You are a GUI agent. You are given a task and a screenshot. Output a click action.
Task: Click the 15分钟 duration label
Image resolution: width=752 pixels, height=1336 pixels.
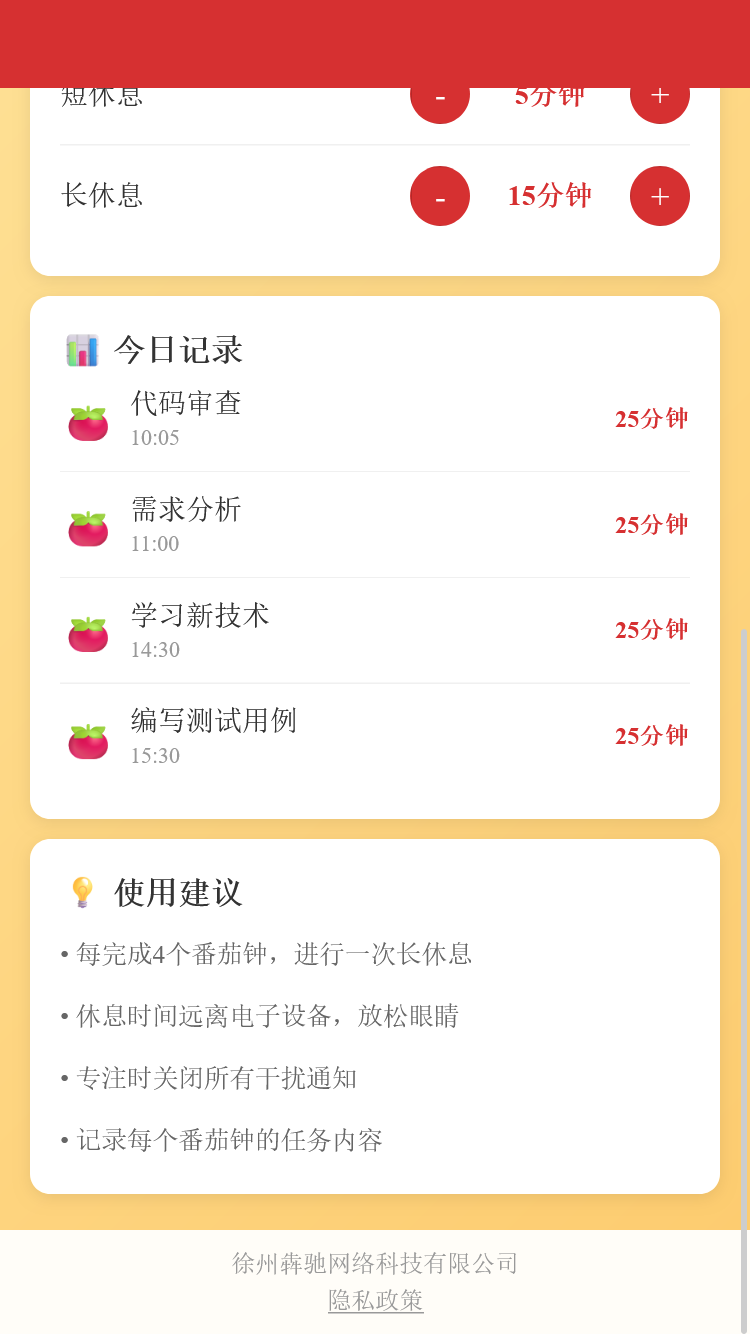pos(549,196)
